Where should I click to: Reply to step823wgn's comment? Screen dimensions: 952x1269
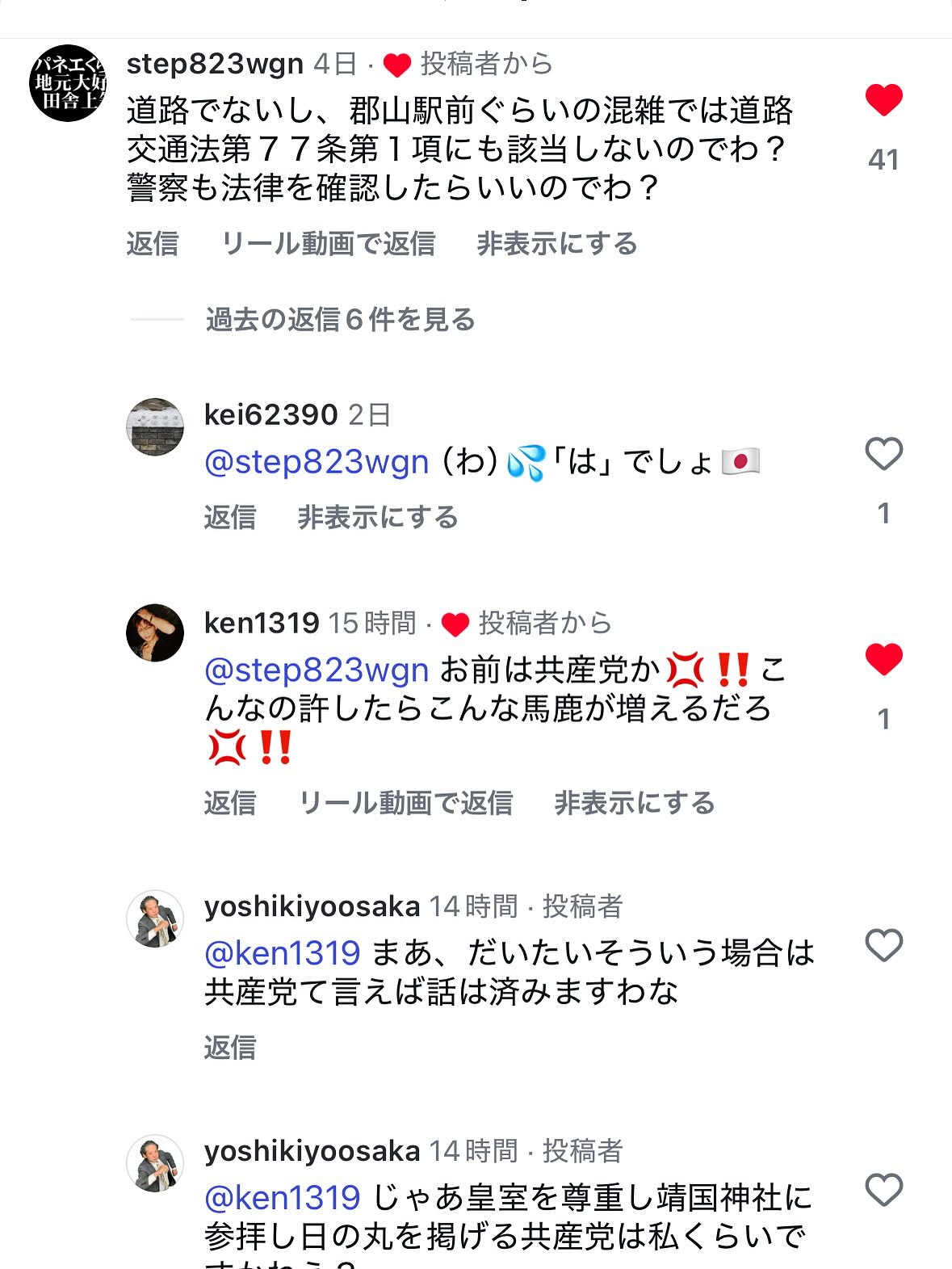coord(152,244)
